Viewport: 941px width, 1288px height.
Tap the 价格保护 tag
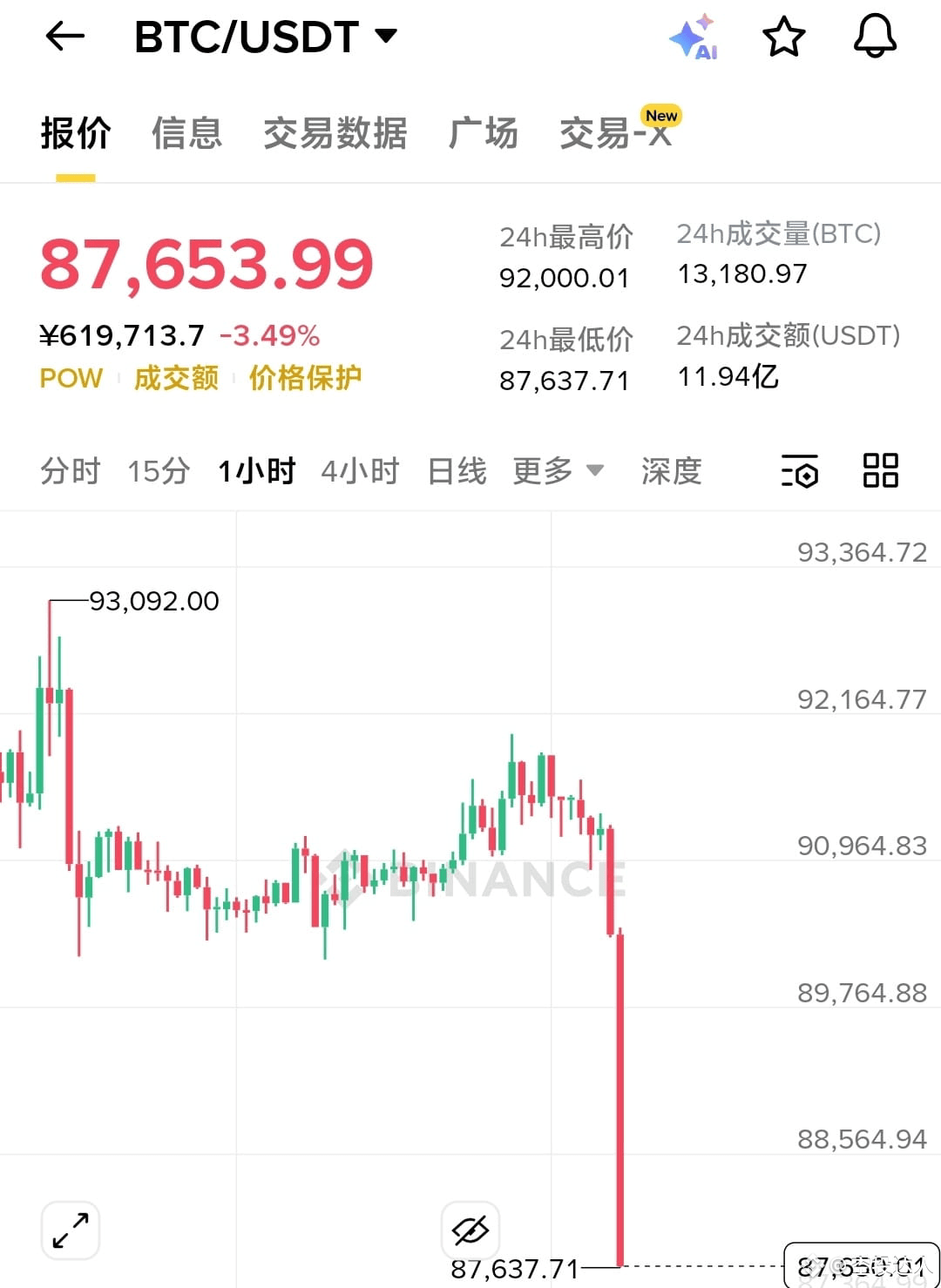[304, 378]
